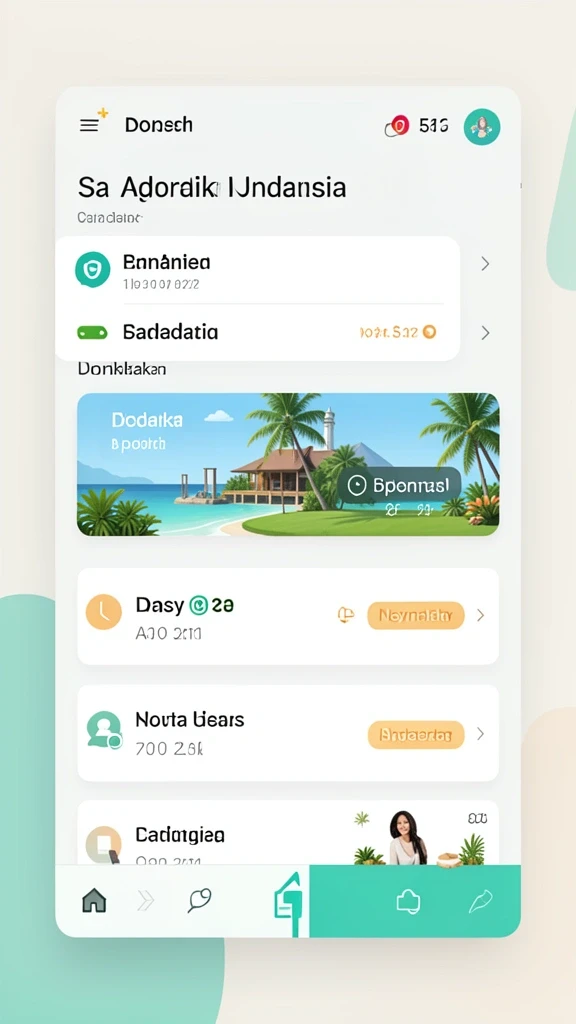Open the profile avatar in the header
Viewport: 576px width, 1024px height.
[482, 127]
